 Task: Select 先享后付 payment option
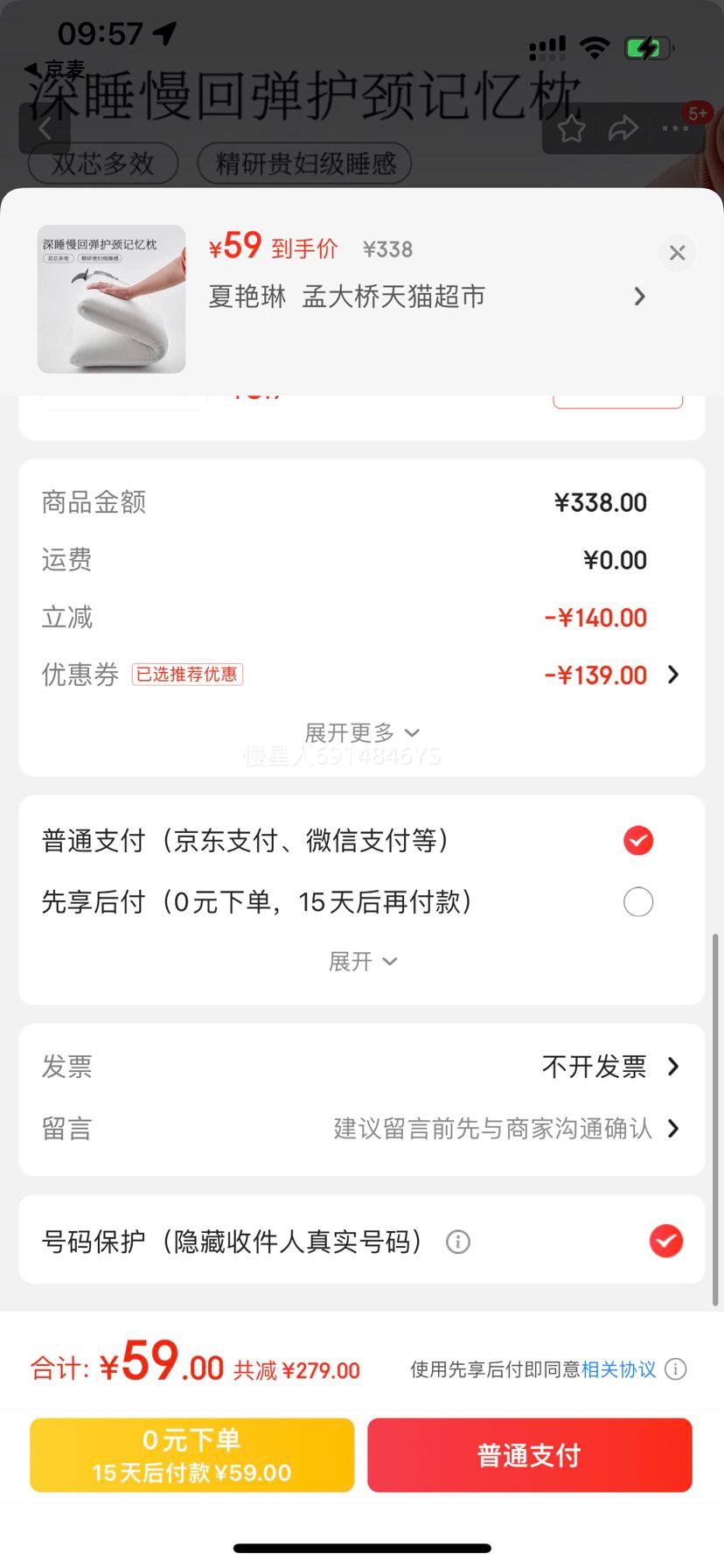point(638,901)
